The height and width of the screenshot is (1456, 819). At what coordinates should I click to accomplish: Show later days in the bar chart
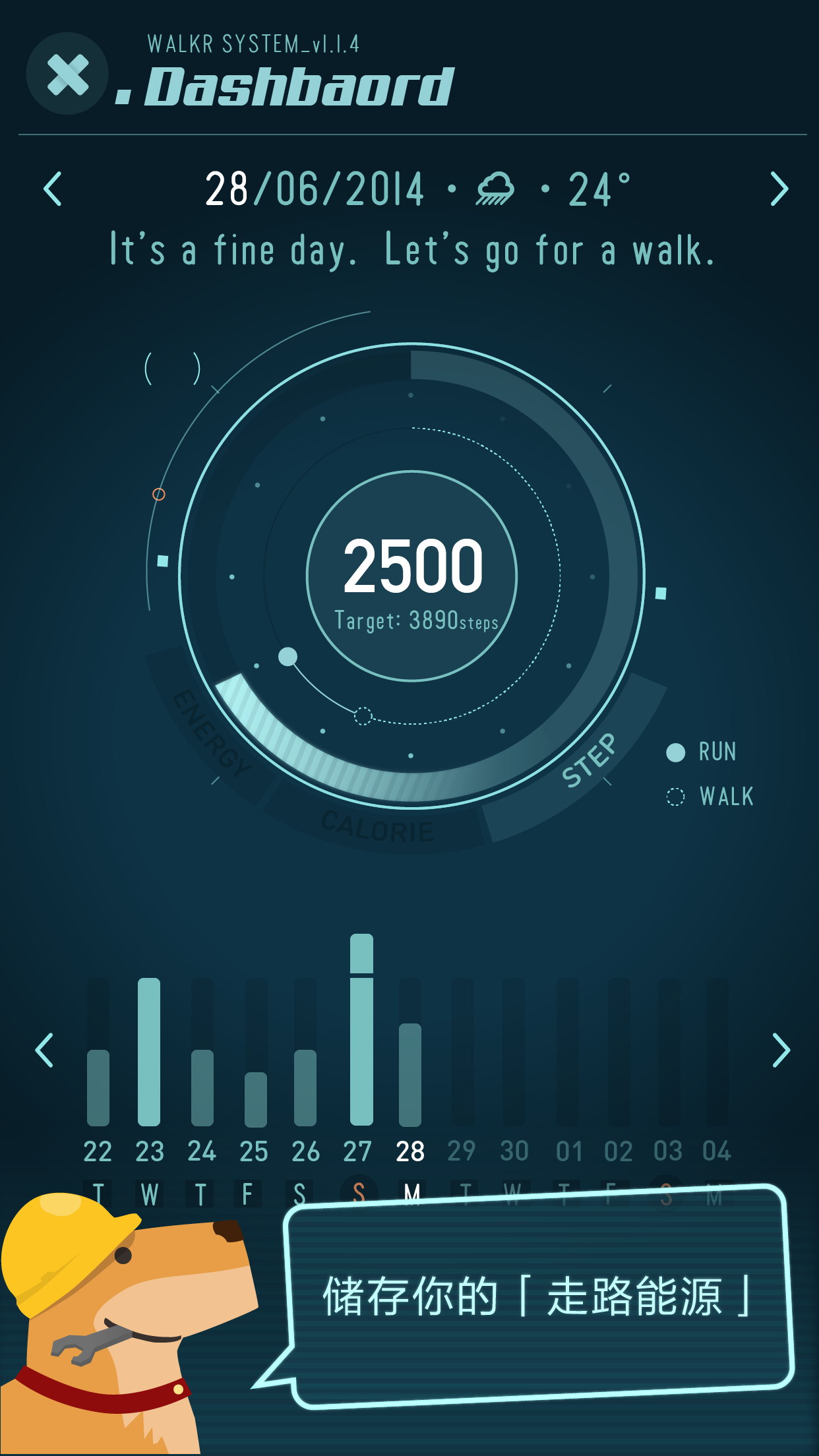pos(781,1050)
